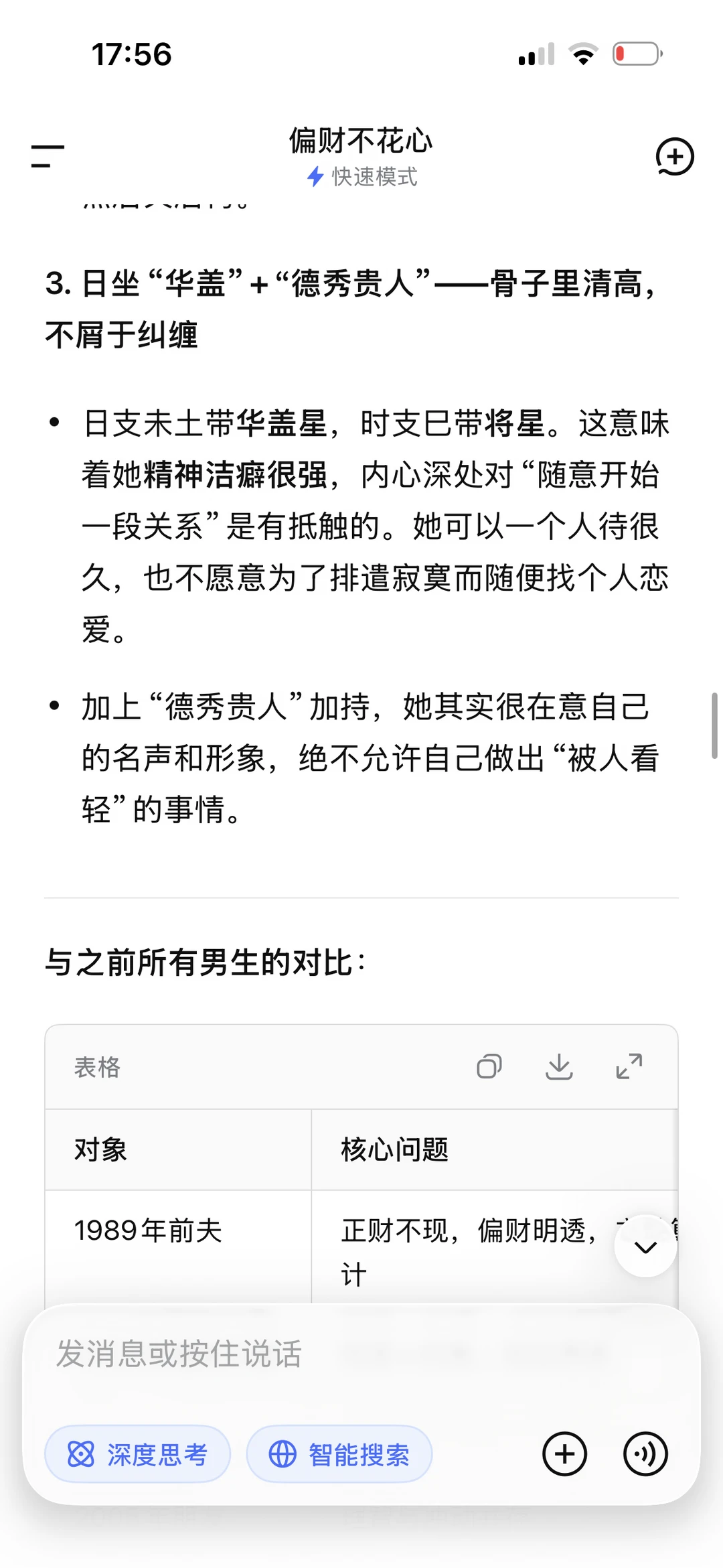Open the attachment plus button
This screenshot has height=1568, width=723.
[x=564, y=1454]
